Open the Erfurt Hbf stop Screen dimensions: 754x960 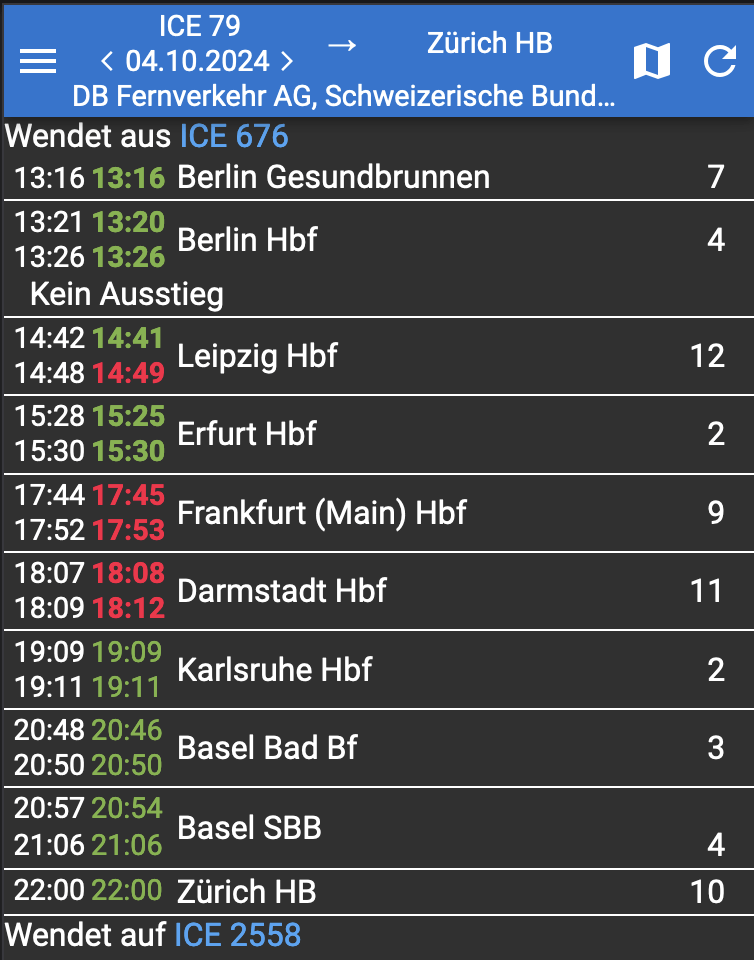coord(246,433)
